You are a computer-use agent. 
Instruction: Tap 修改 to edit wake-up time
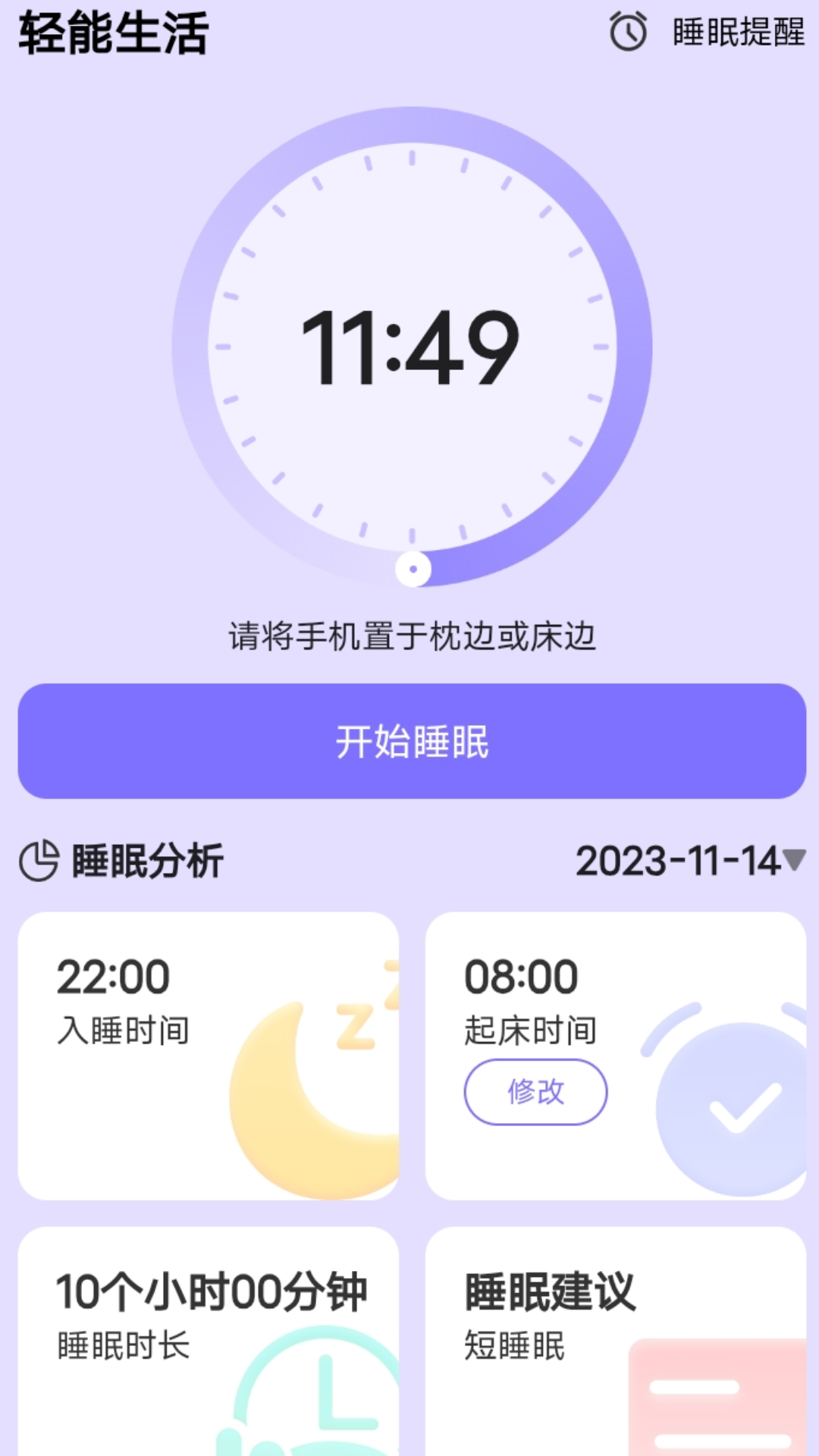(x=535, y=1092)
